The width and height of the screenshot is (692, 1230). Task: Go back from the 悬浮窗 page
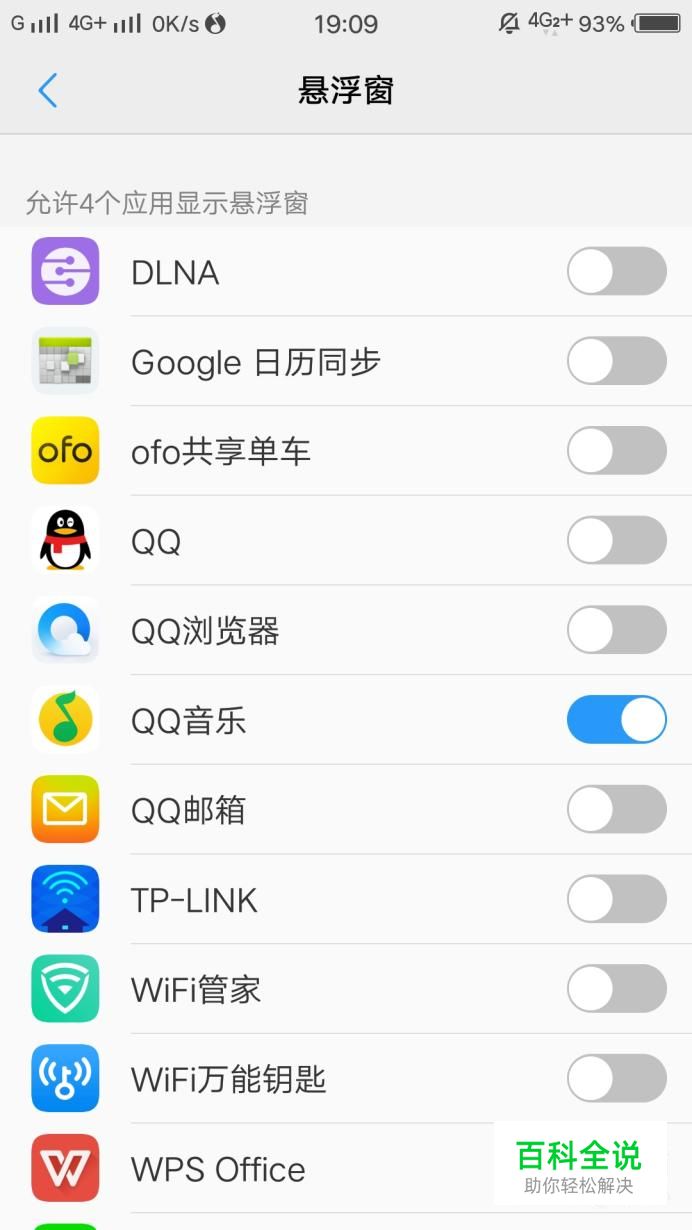click(x=47, y=91)
